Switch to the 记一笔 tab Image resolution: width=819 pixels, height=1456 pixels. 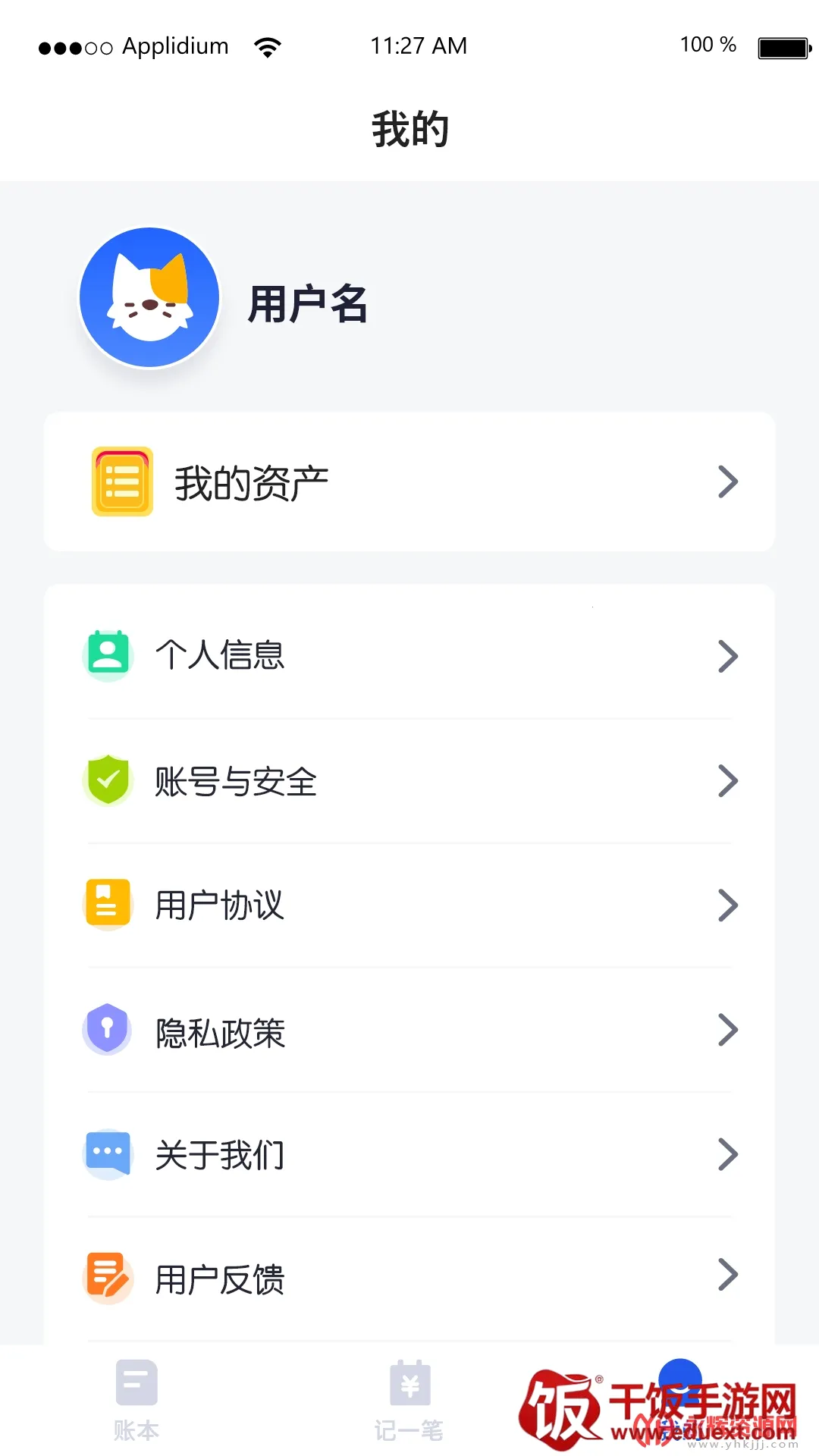click(x=409, y=1399)
